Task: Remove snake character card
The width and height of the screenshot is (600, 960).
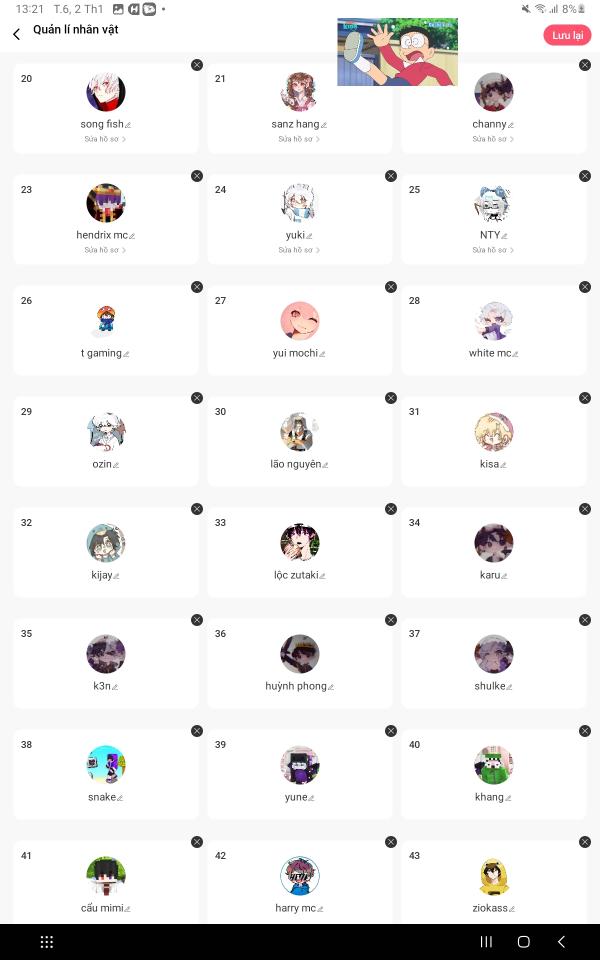Action: tap(197, 731)
